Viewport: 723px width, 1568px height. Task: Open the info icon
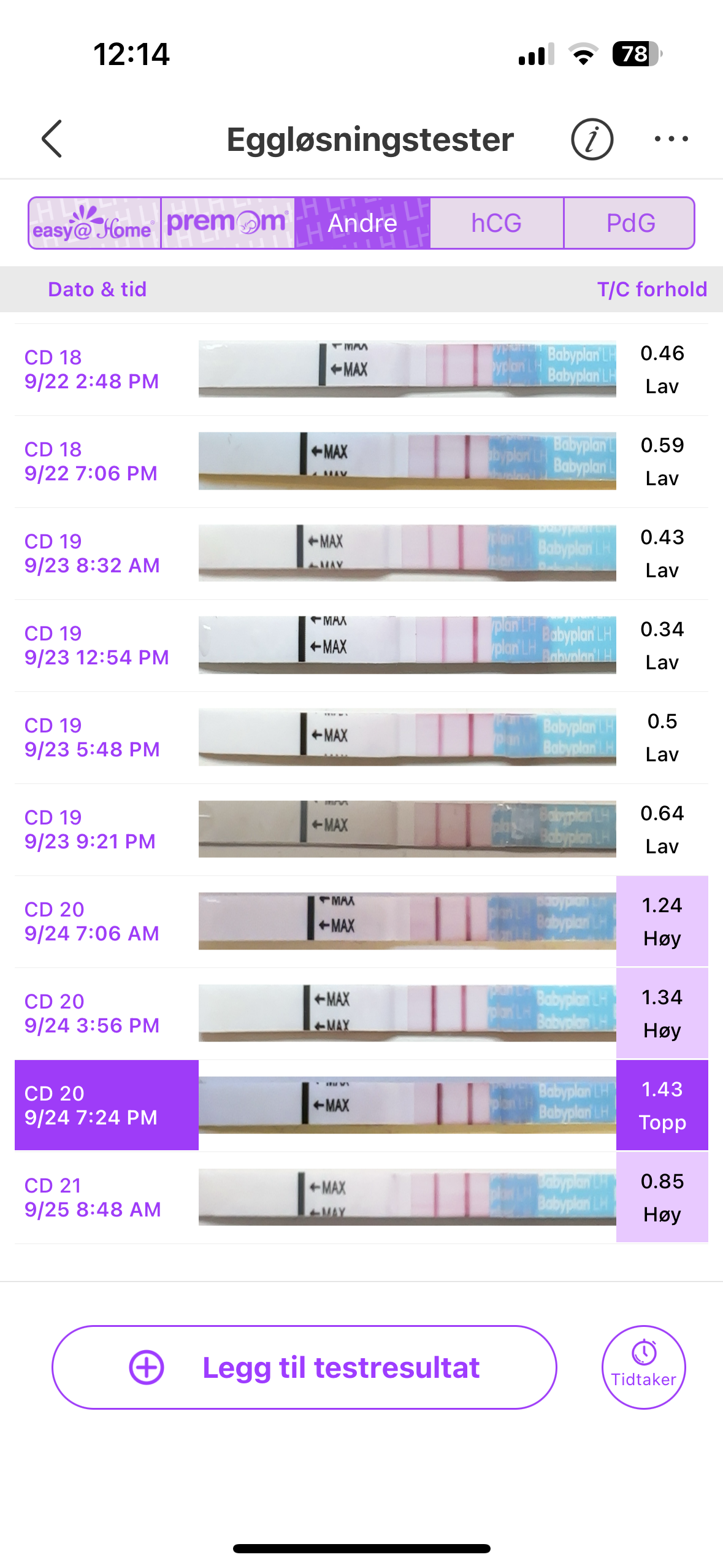click(592, 139)
